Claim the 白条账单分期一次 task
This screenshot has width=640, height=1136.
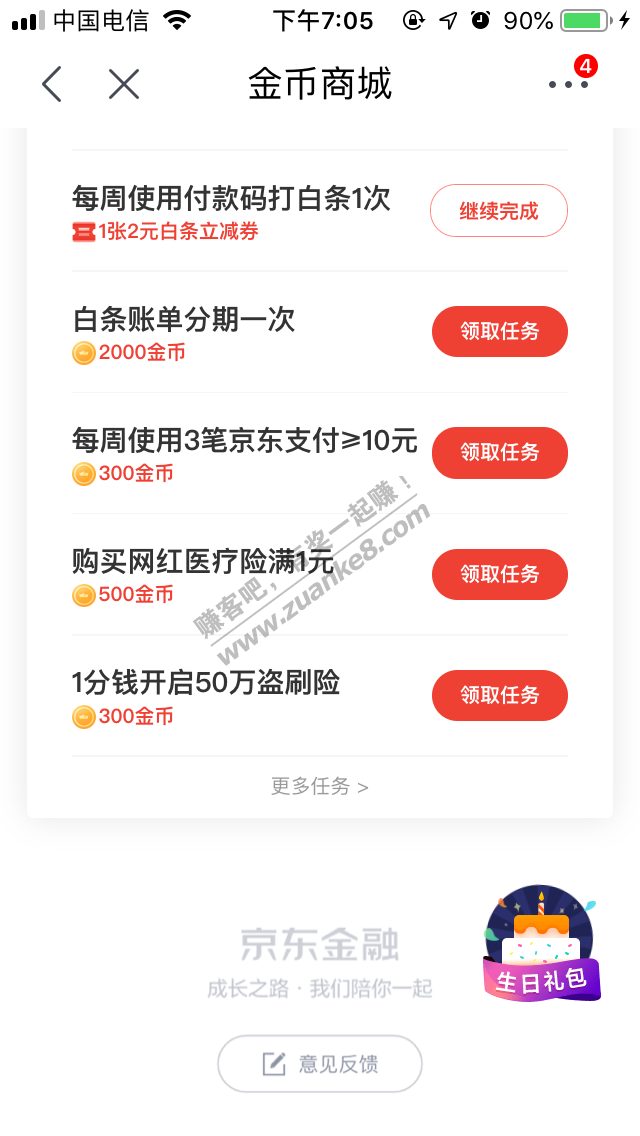[499, 332]
